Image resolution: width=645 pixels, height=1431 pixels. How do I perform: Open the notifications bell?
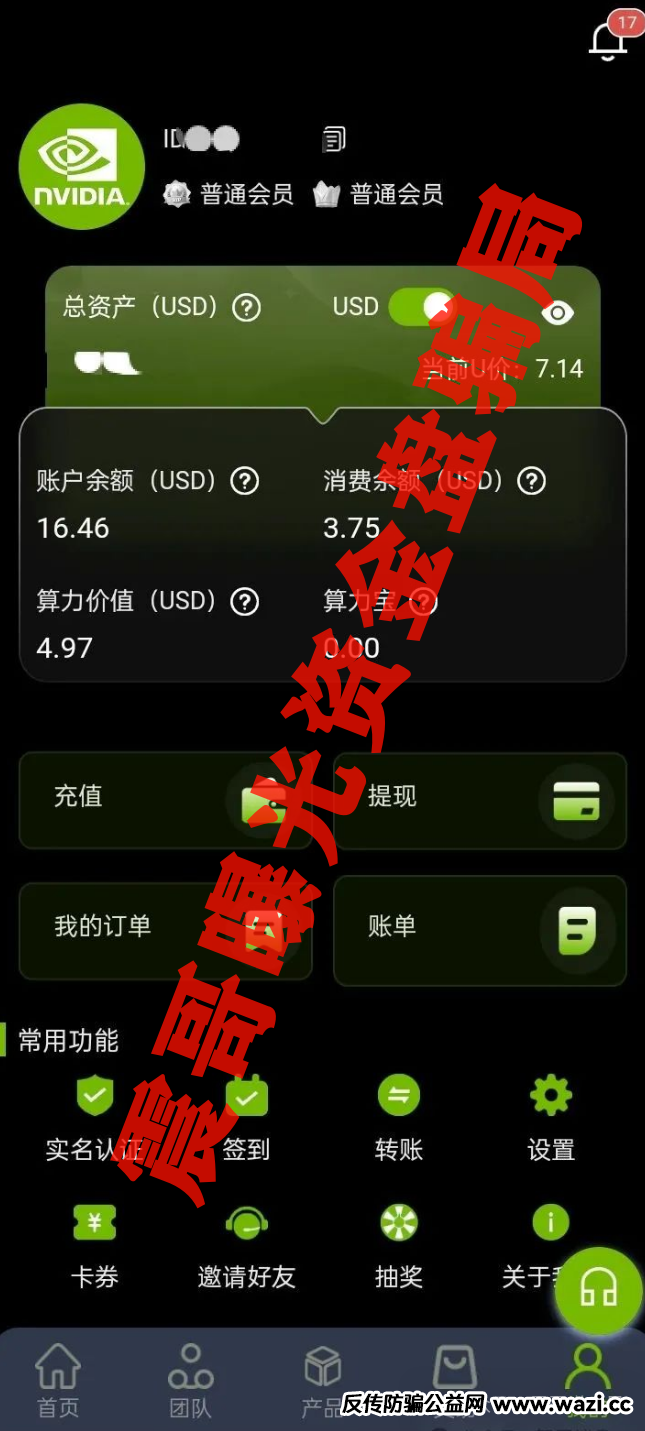pos(608,40)
